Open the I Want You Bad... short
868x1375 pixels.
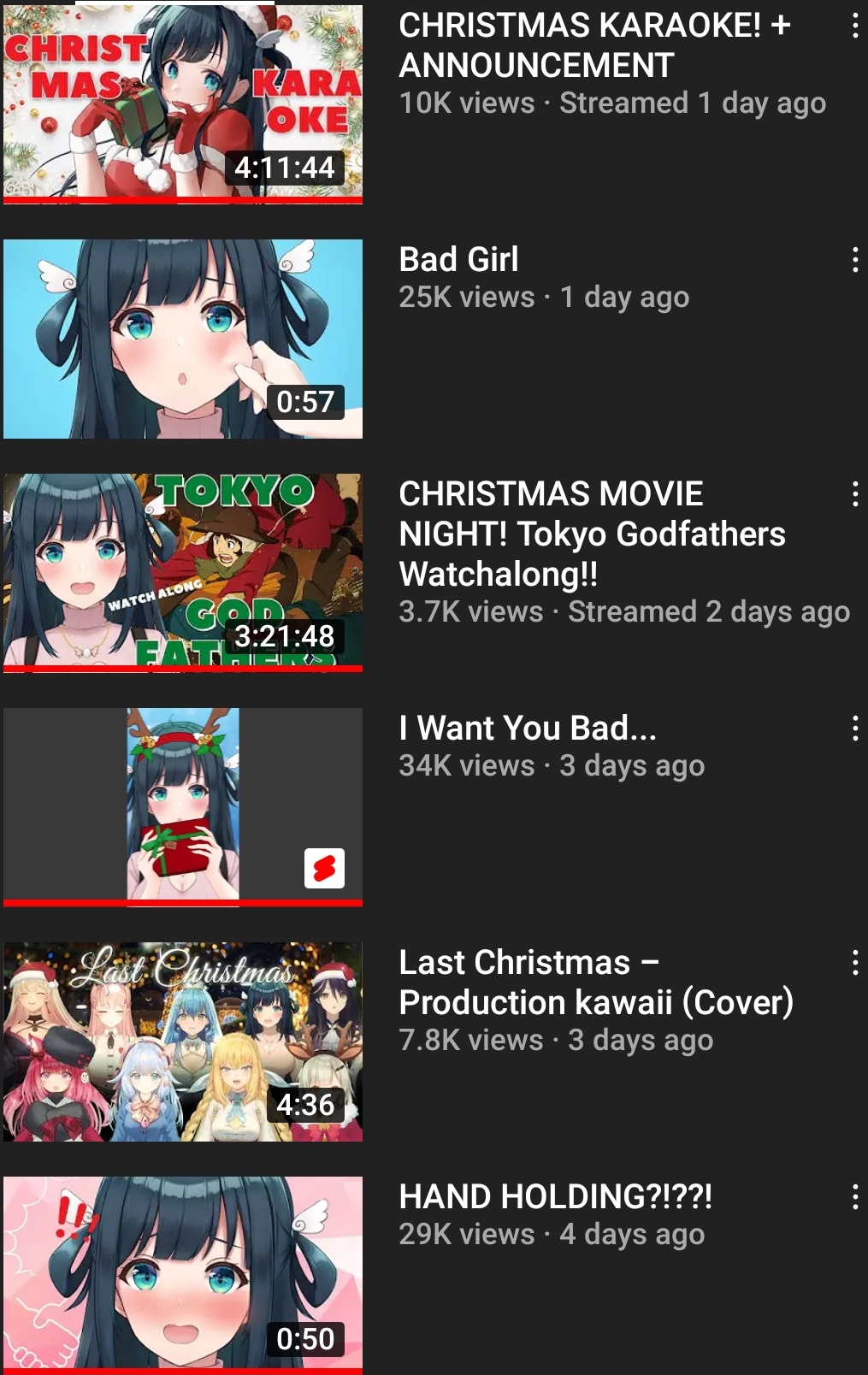coord(183,806)
